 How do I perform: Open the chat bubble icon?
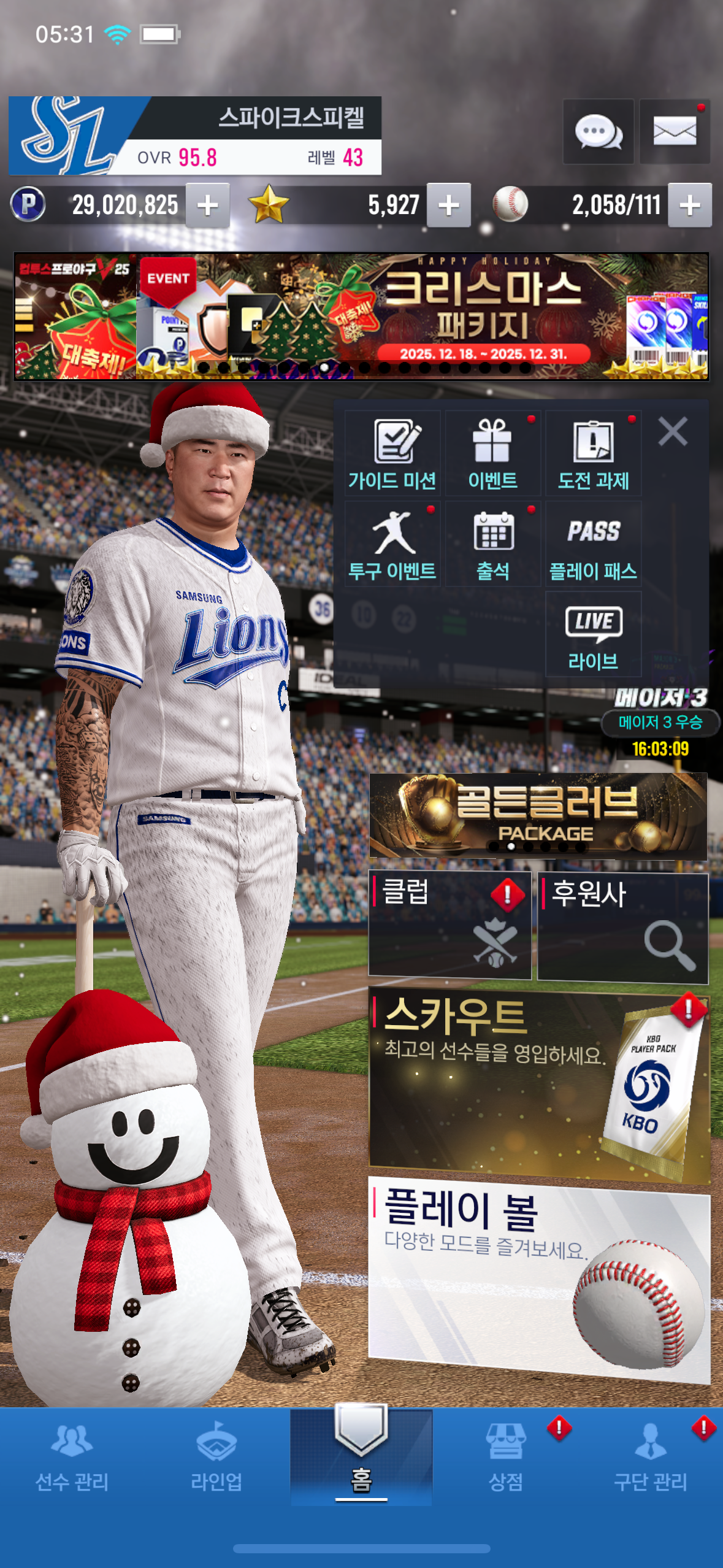click(x=598, y=131)
